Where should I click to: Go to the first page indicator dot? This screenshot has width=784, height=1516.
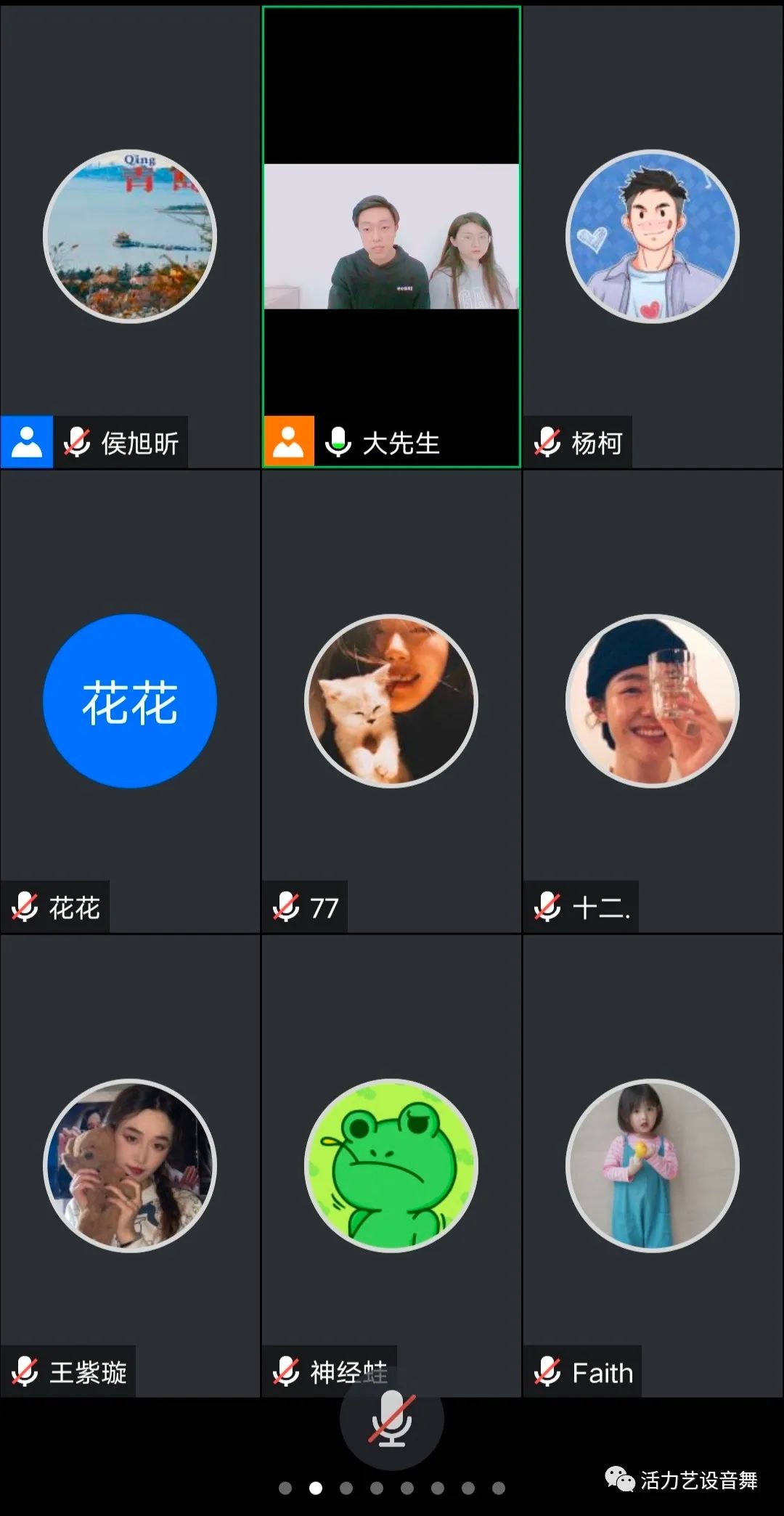[x=285, y=1488]
